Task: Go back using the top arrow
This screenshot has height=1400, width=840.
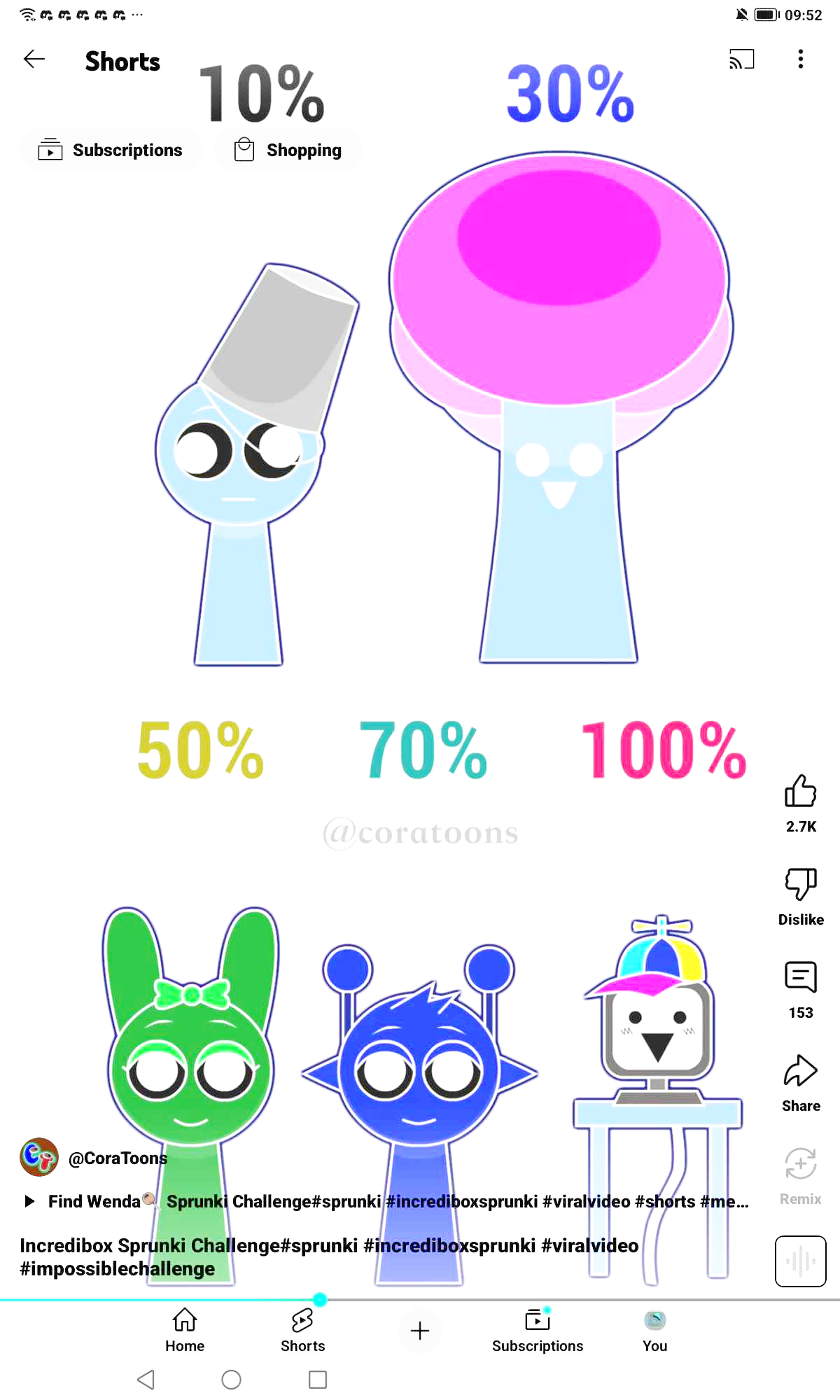Action: (34, 59)
